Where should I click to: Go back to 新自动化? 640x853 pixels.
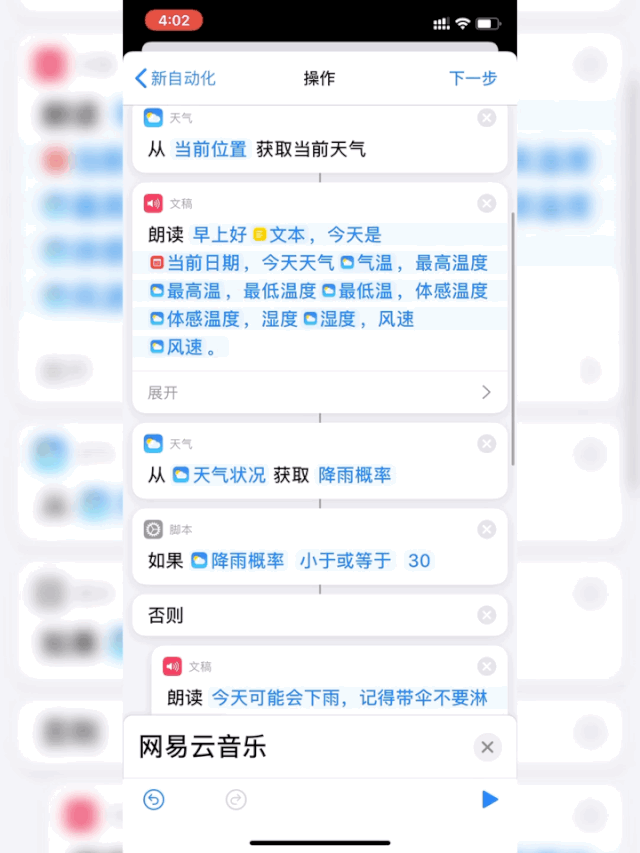(x=175, y=78)
